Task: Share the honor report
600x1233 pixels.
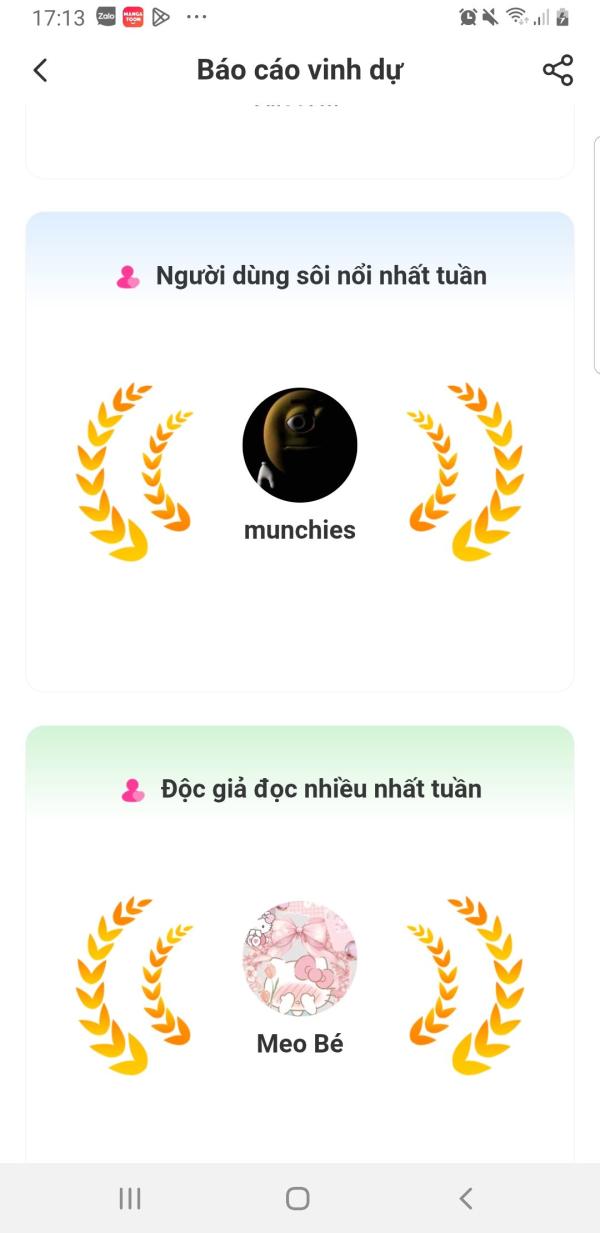Action: 557,70
